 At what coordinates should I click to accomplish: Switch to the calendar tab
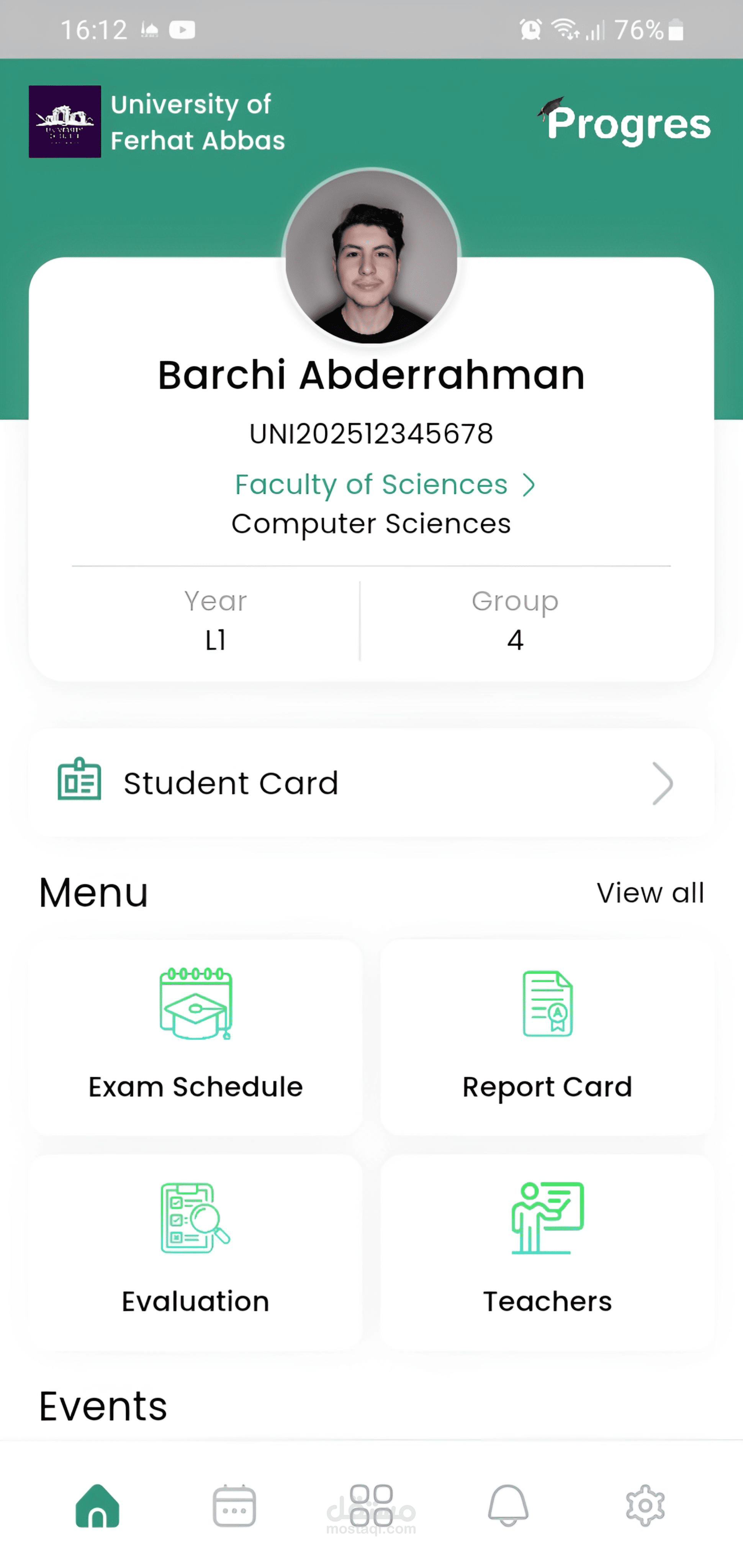(x=234, y=1506)
